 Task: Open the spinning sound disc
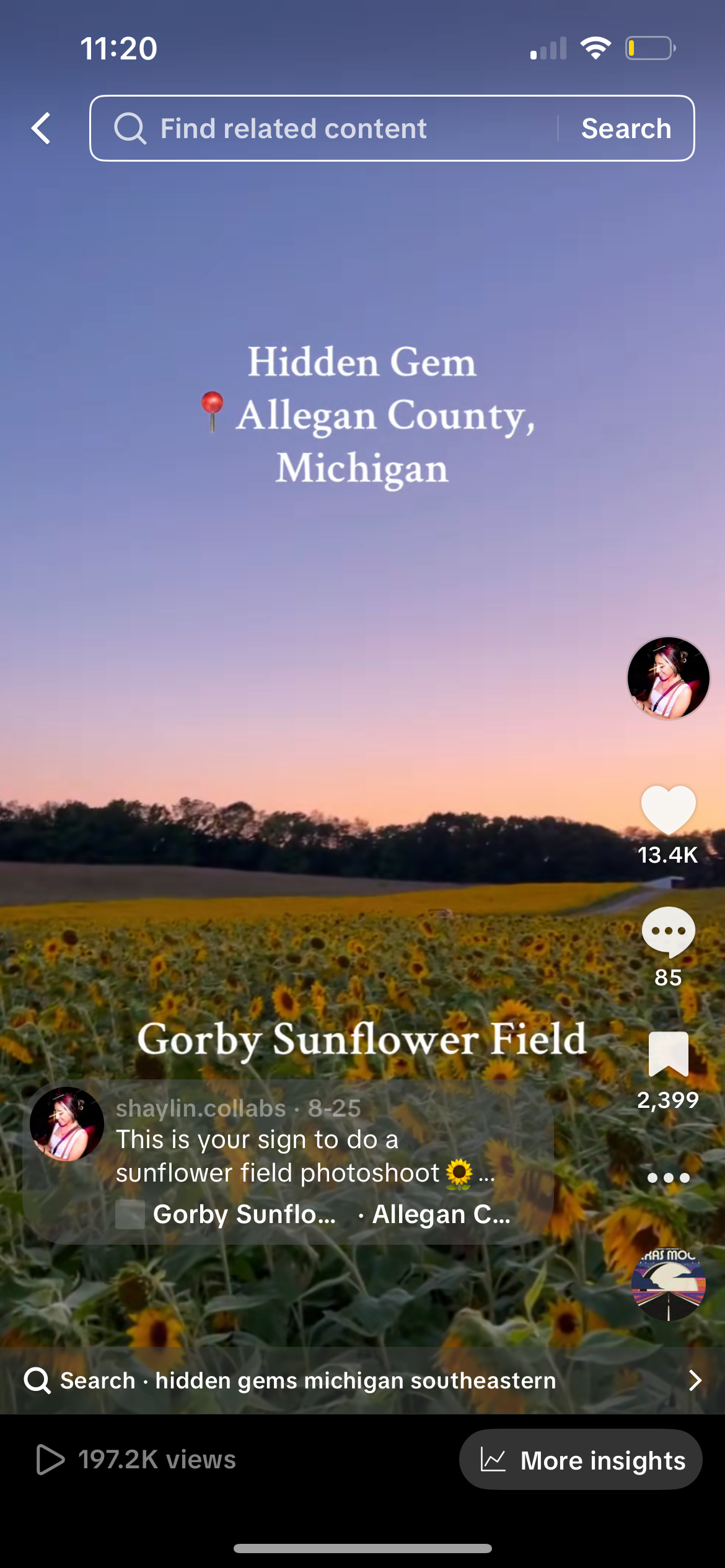(x=668, y=1283)
